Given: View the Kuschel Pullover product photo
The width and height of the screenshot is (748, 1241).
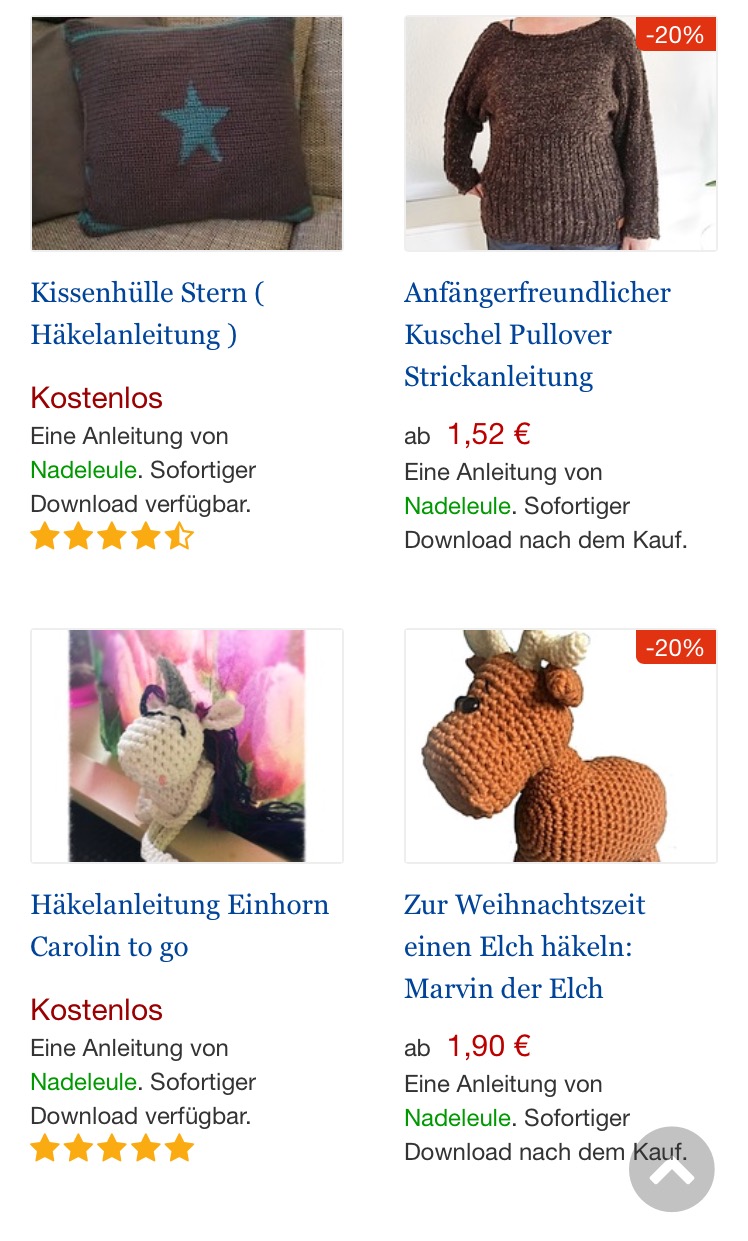Looking at the screenshot, I should (x=560, y=133).
